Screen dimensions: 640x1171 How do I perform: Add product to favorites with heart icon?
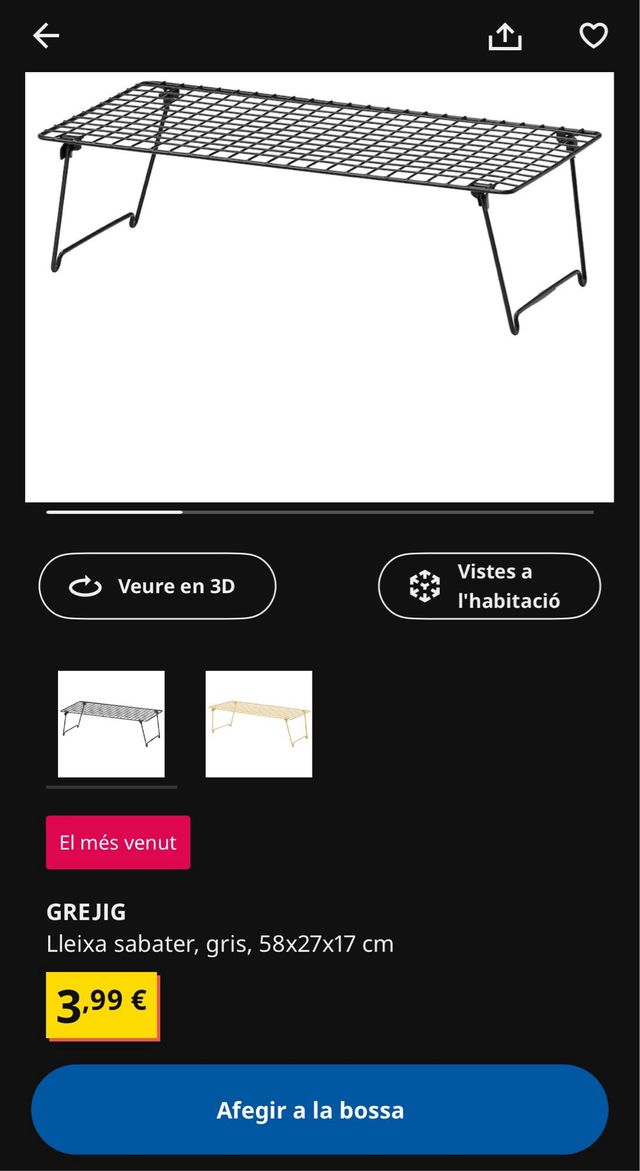[593, 36]
